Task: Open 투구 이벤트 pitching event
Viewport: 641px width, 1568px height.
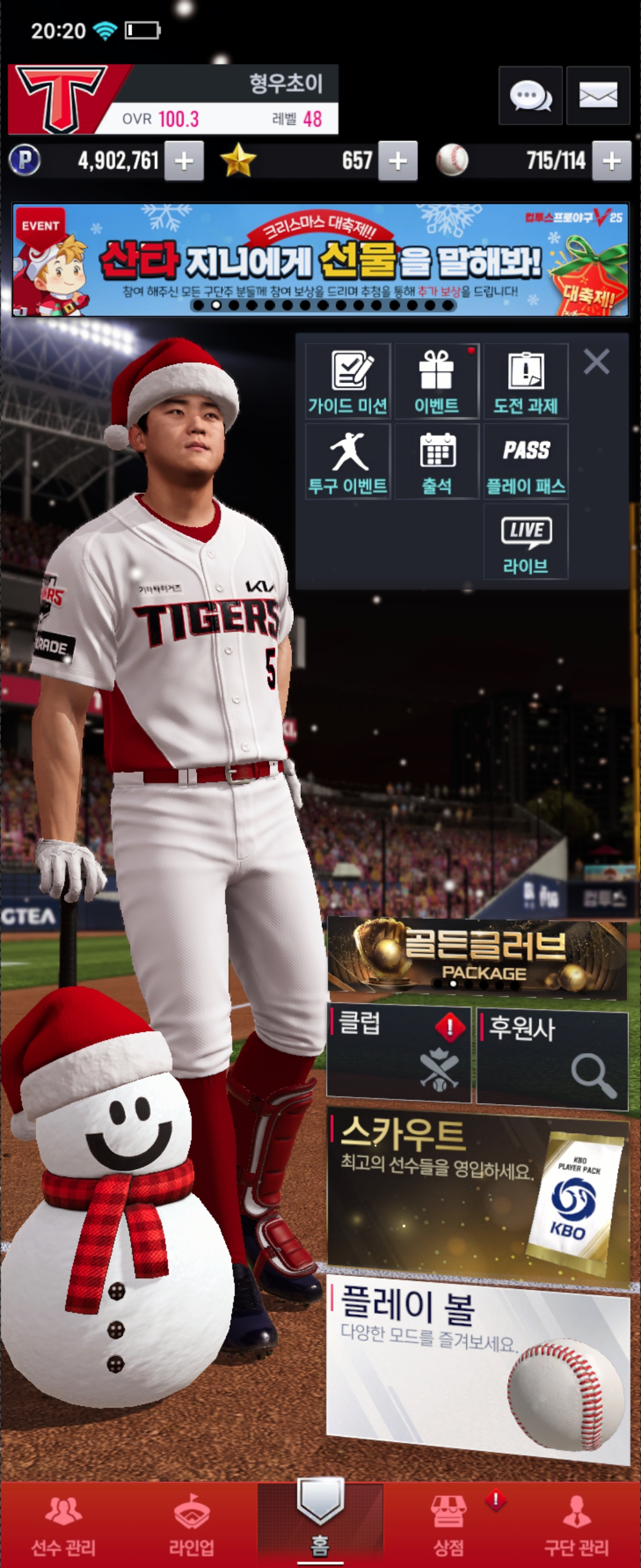Action: (x=348, y=462)
